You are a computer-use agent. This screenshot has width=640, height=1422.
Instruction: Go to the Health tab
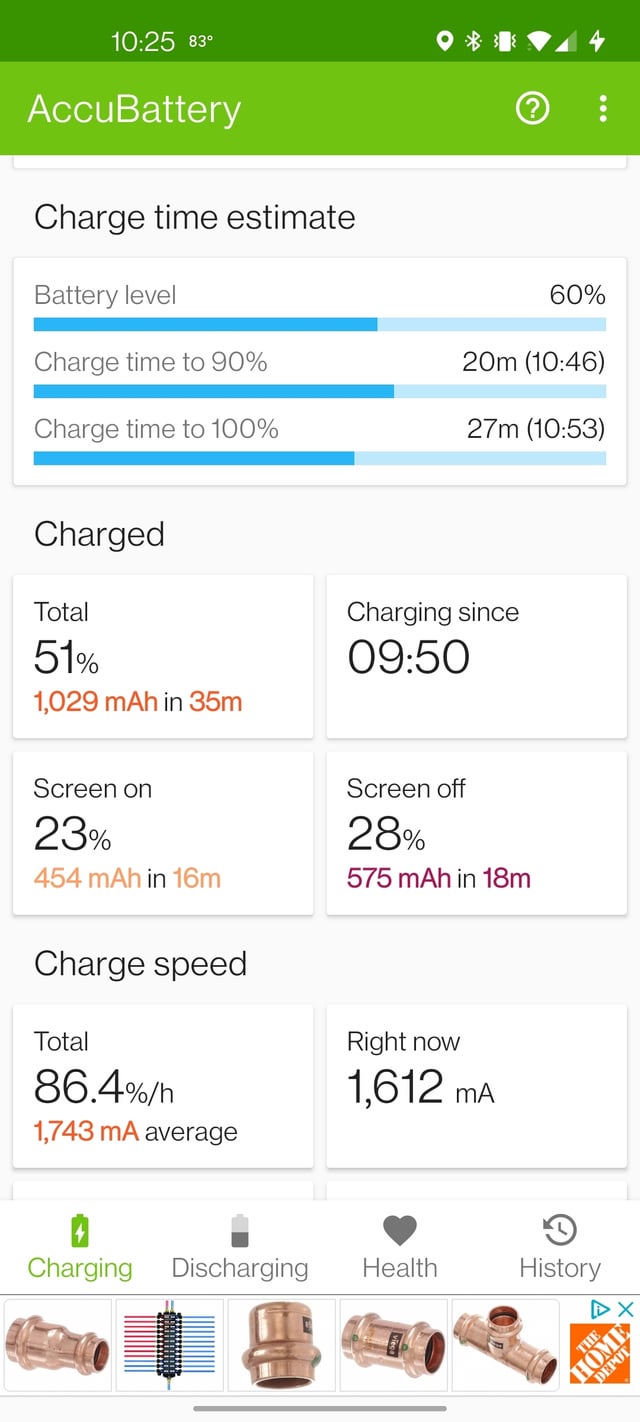coord(400,1247)
